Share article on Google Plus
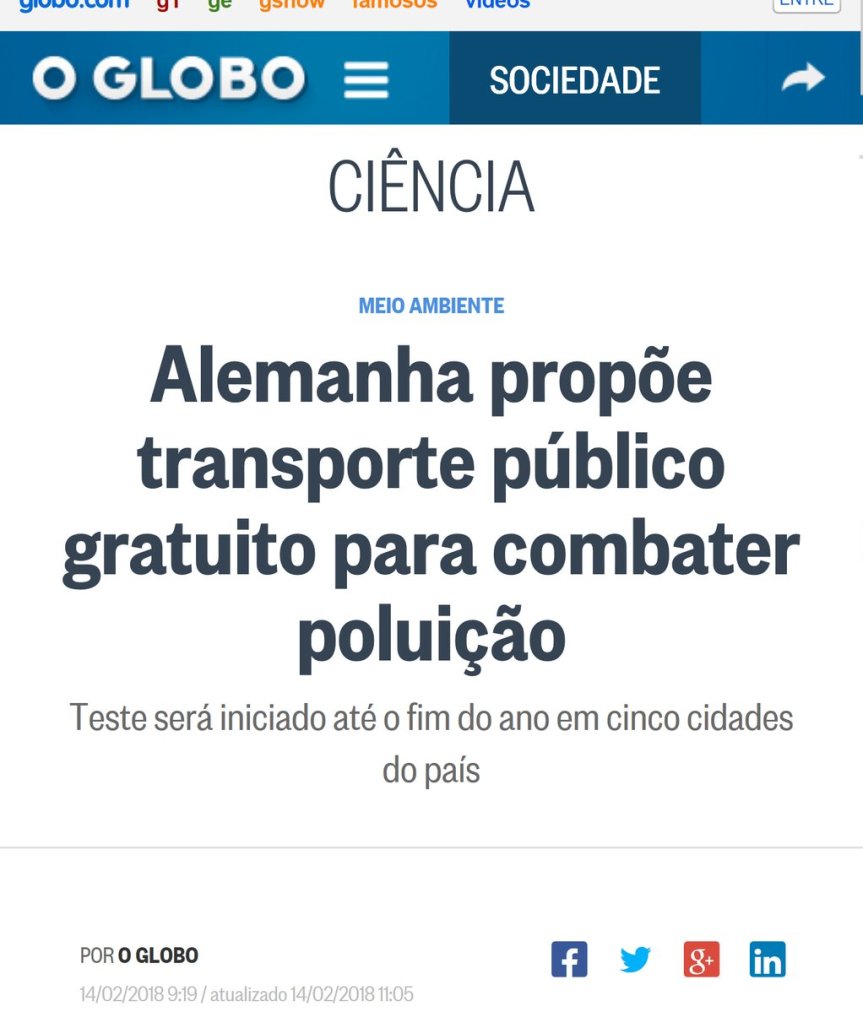863x1012 pixels. (x=701, y=960)
